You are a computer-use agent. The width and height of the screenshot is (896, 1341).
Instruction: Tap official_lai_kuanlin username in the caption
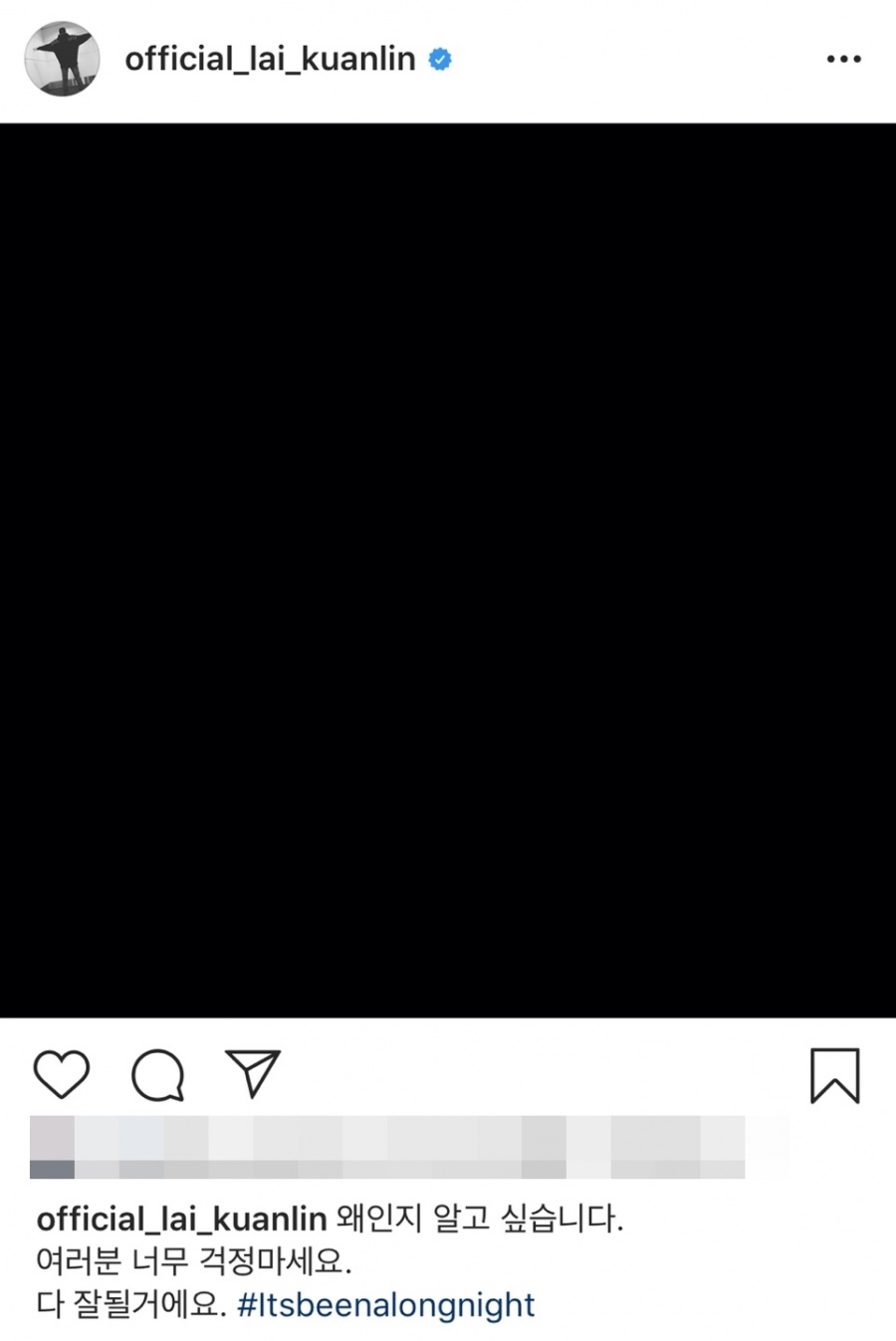[181, 1219]
